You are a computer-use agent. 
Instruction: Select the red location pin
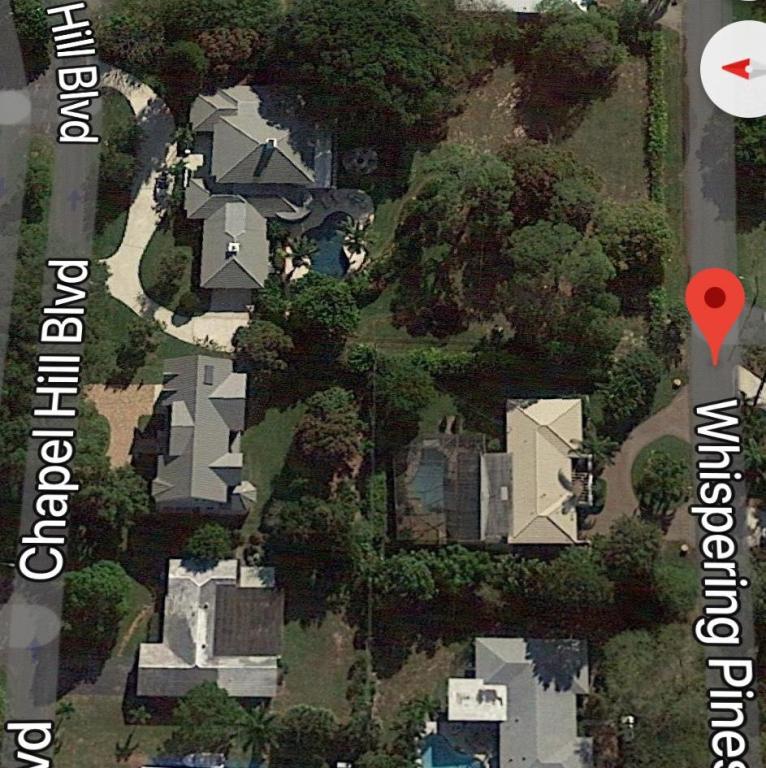(x=714, y=304)
